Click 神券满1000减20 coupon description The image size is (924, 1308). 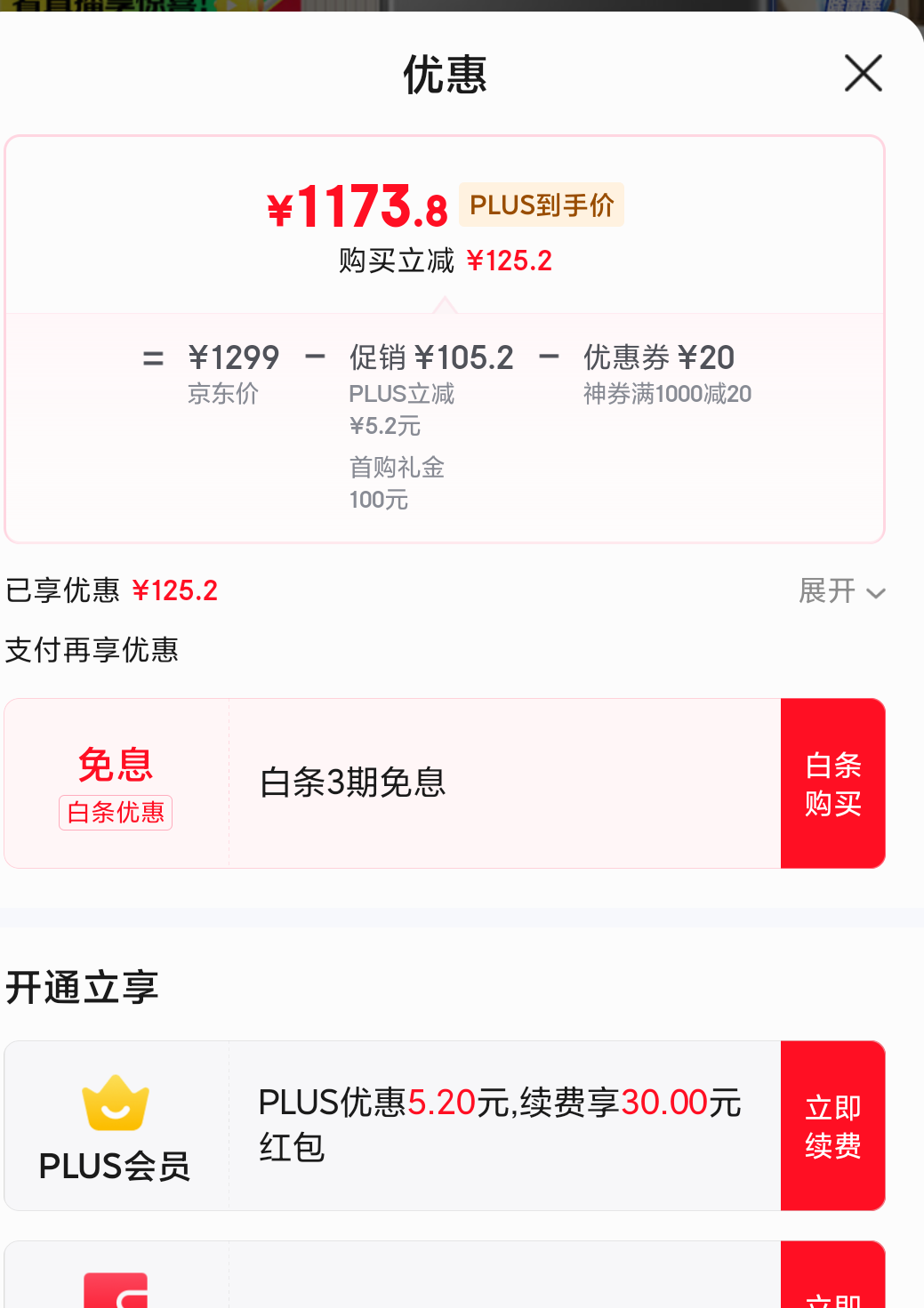[x=669, y=393]
